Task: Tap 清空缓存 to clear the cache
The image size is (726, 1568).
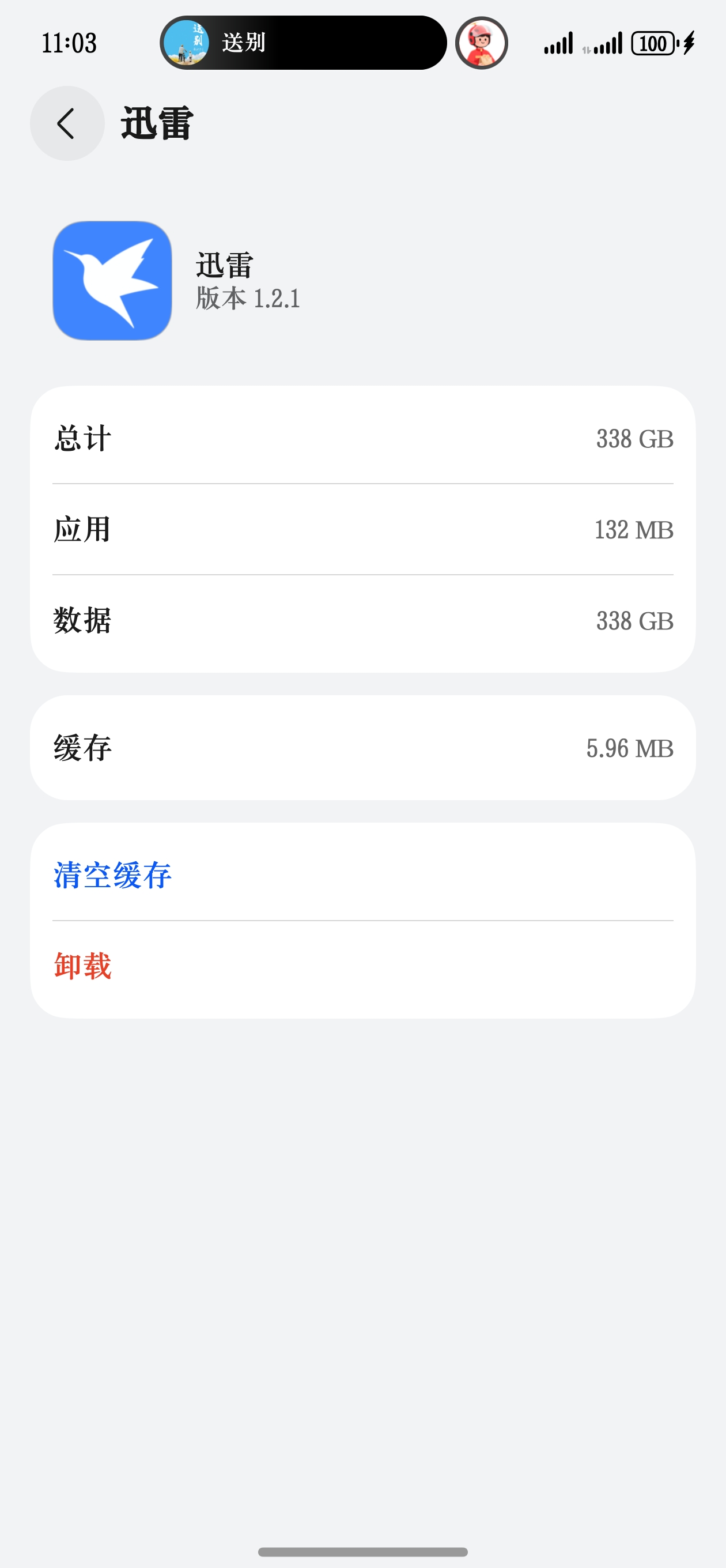Action: coord(112,875)
